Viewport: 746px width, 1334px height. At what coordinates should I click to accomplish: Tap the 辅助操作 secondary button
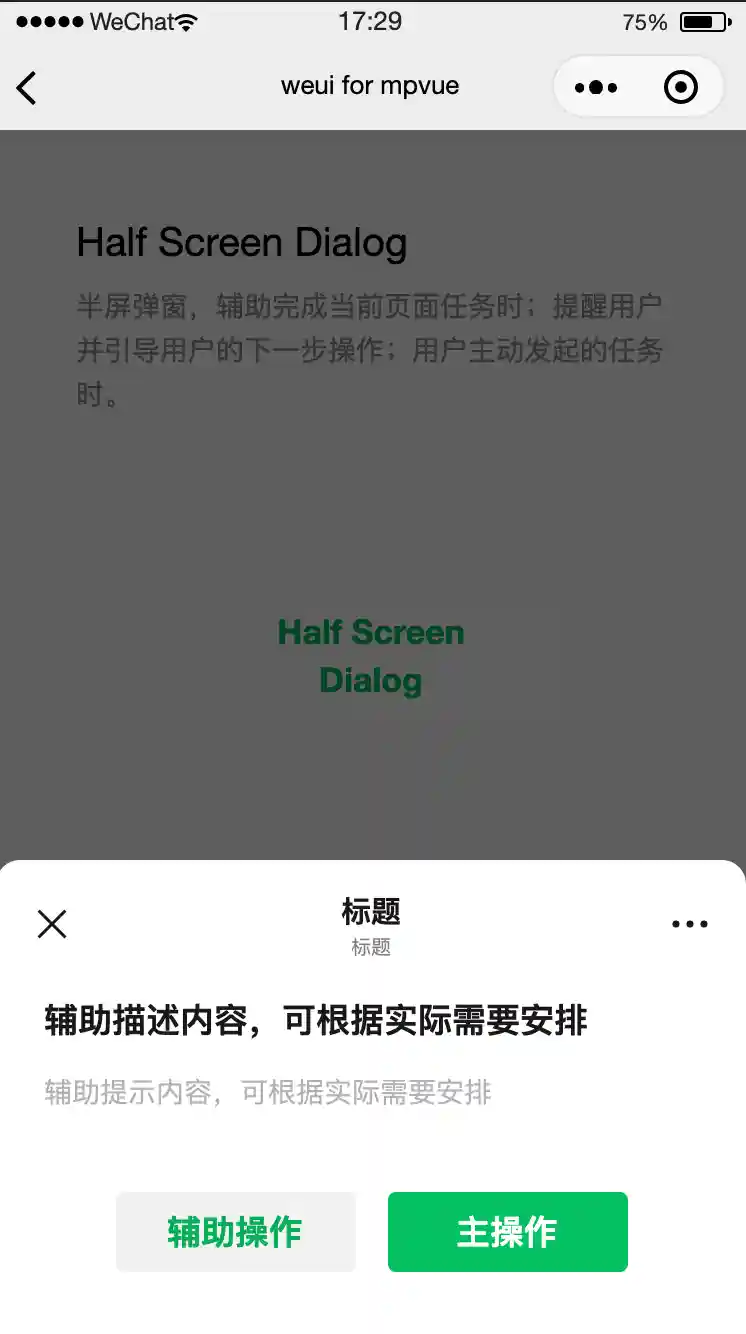tap(236, 1232)
